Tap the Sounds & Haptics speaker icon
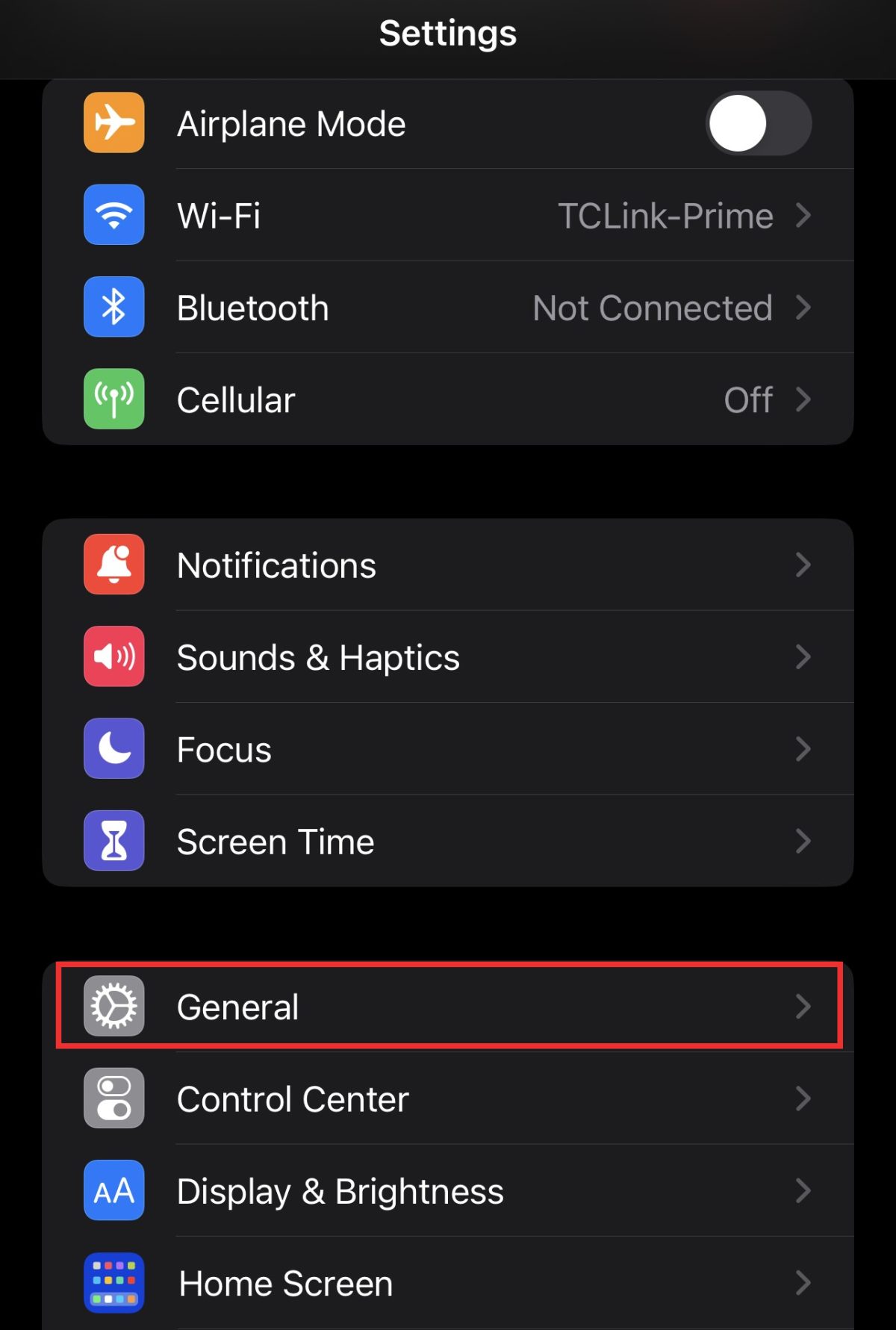The width and height of the screenshot is (896, 1330). pos(113,657)
